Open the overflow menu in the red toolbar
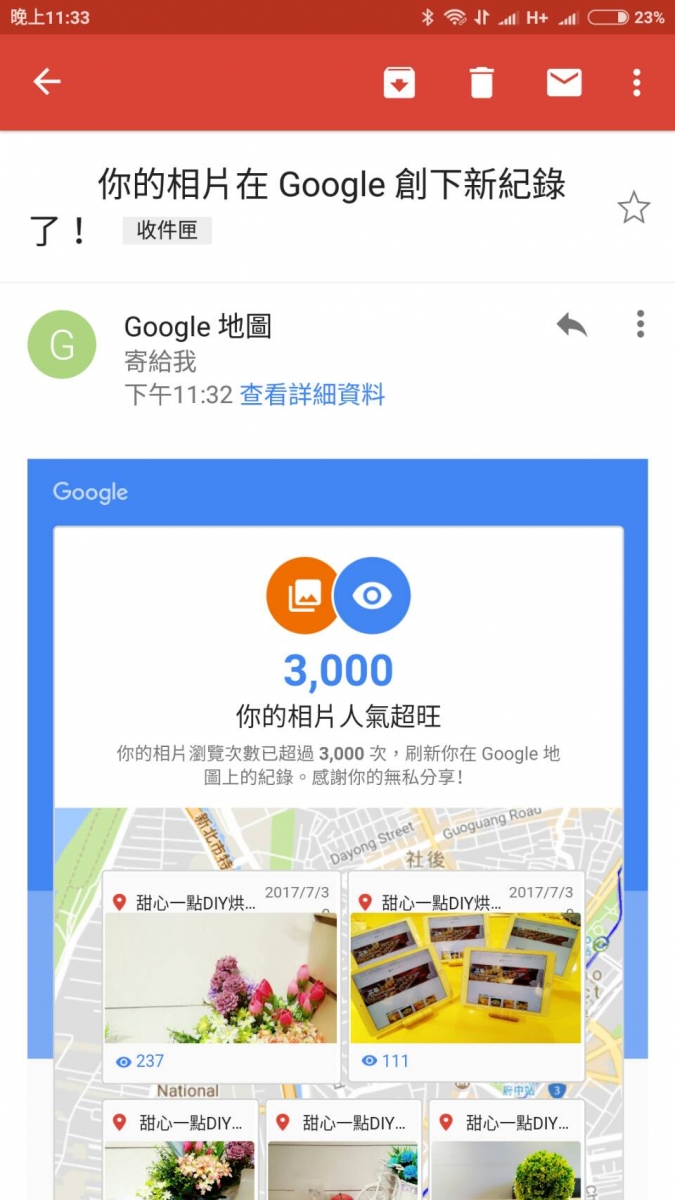Viewport: 675px width, 1200px height. point(637,83)
